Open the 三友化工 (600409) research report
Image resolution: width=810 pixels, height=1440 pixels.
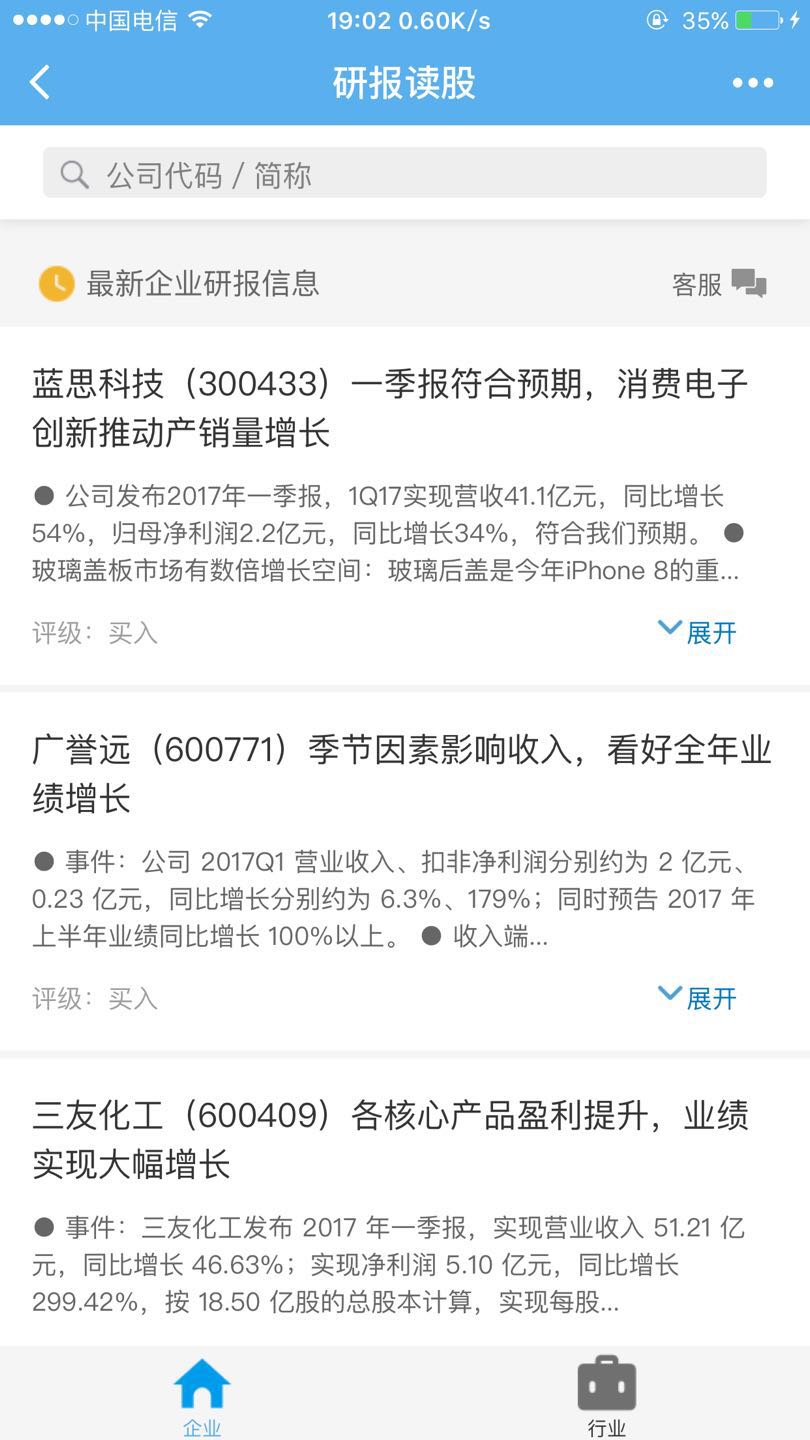391,1140
